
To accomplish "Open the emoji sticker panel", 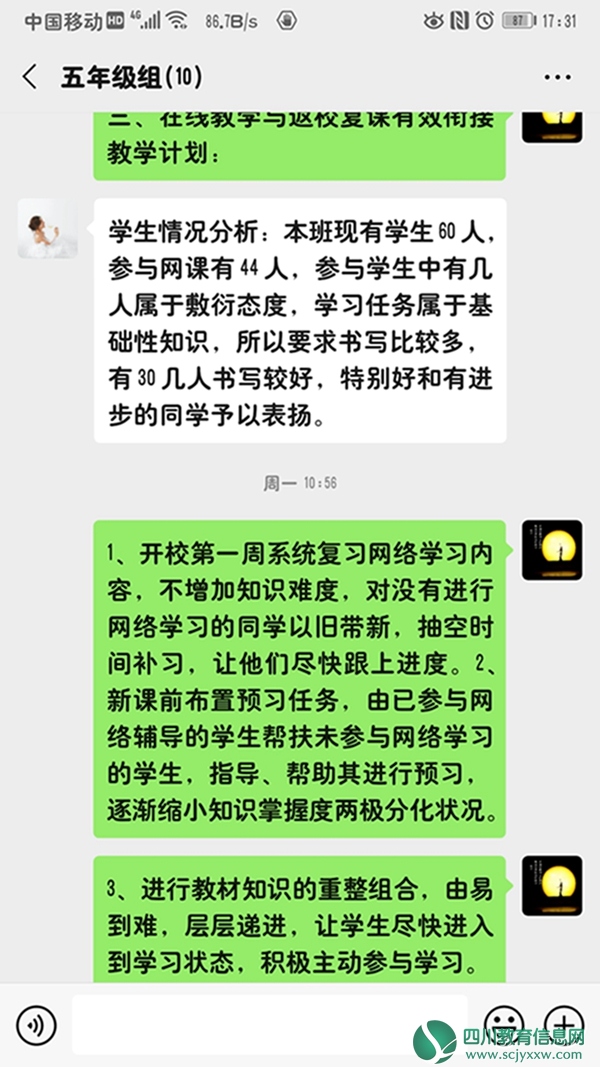I will (503, 1025).
